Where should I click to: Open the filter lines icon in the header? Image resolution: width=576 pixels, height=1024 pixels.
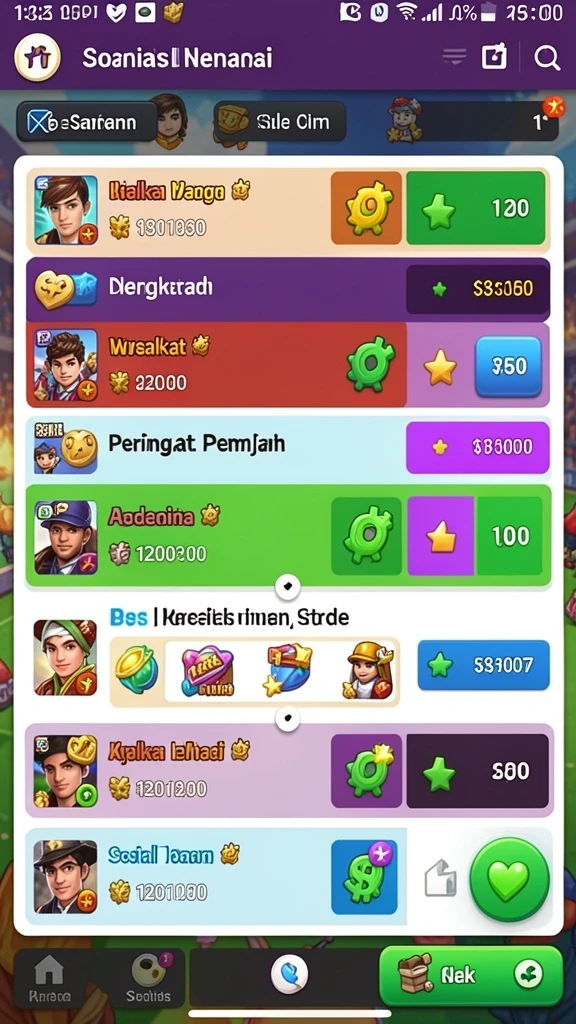coord(455,57)
